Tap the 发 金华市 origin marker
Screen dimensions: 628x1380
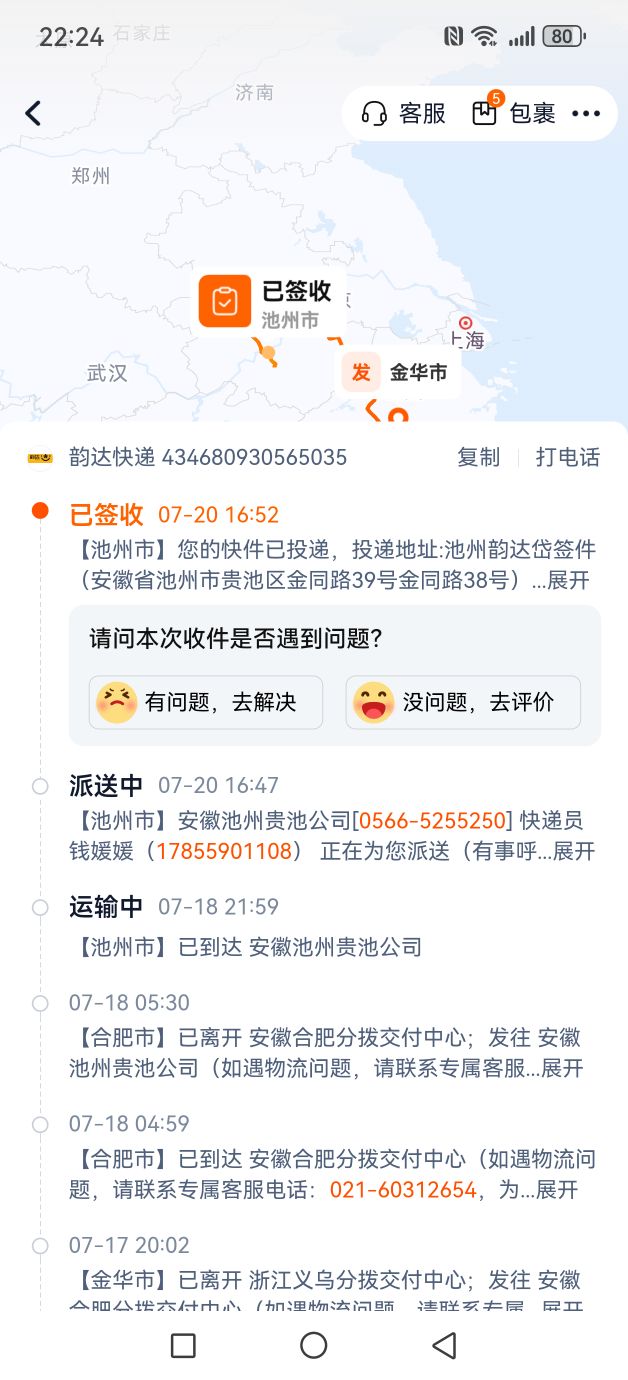[x=400, y=373]
